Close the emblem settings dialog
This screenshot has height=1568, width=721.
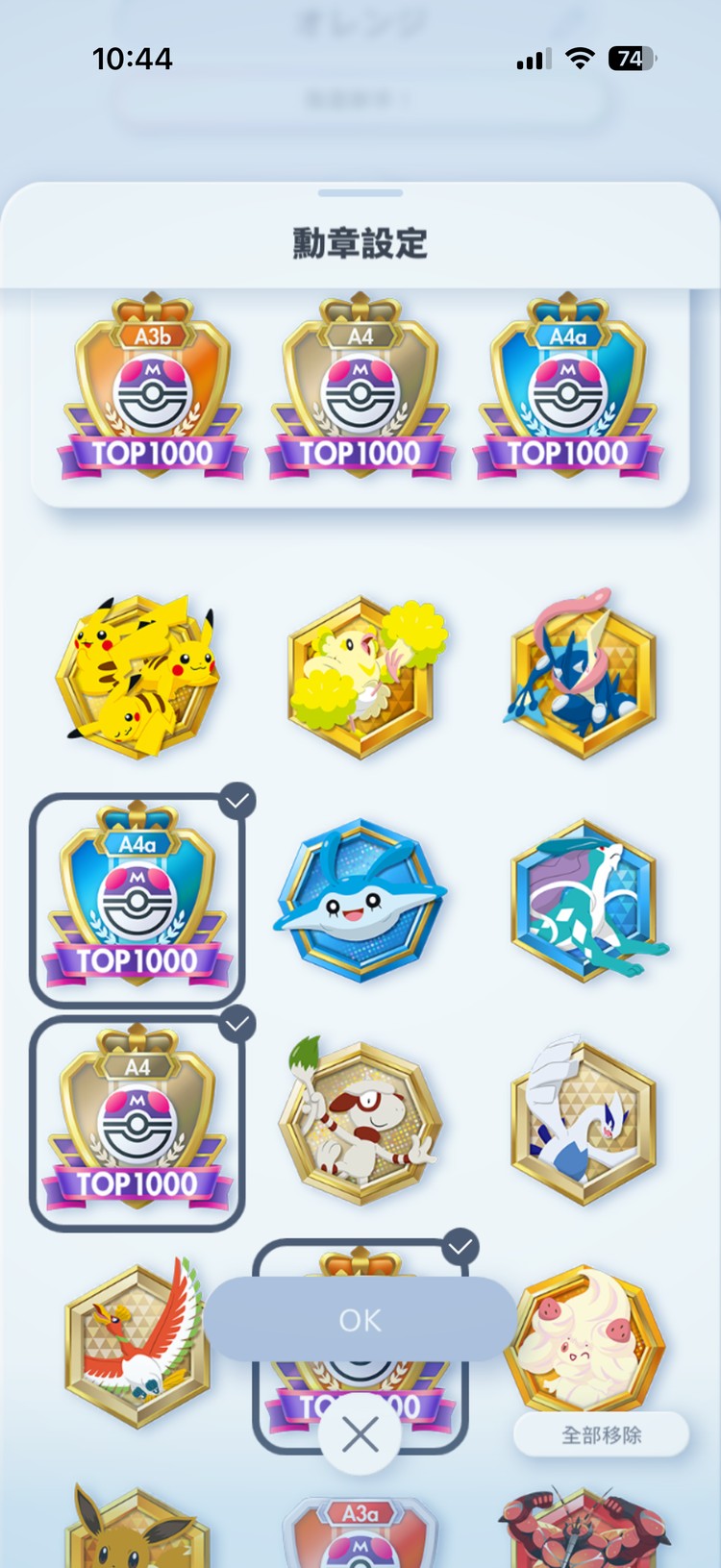click(360, 1436)
